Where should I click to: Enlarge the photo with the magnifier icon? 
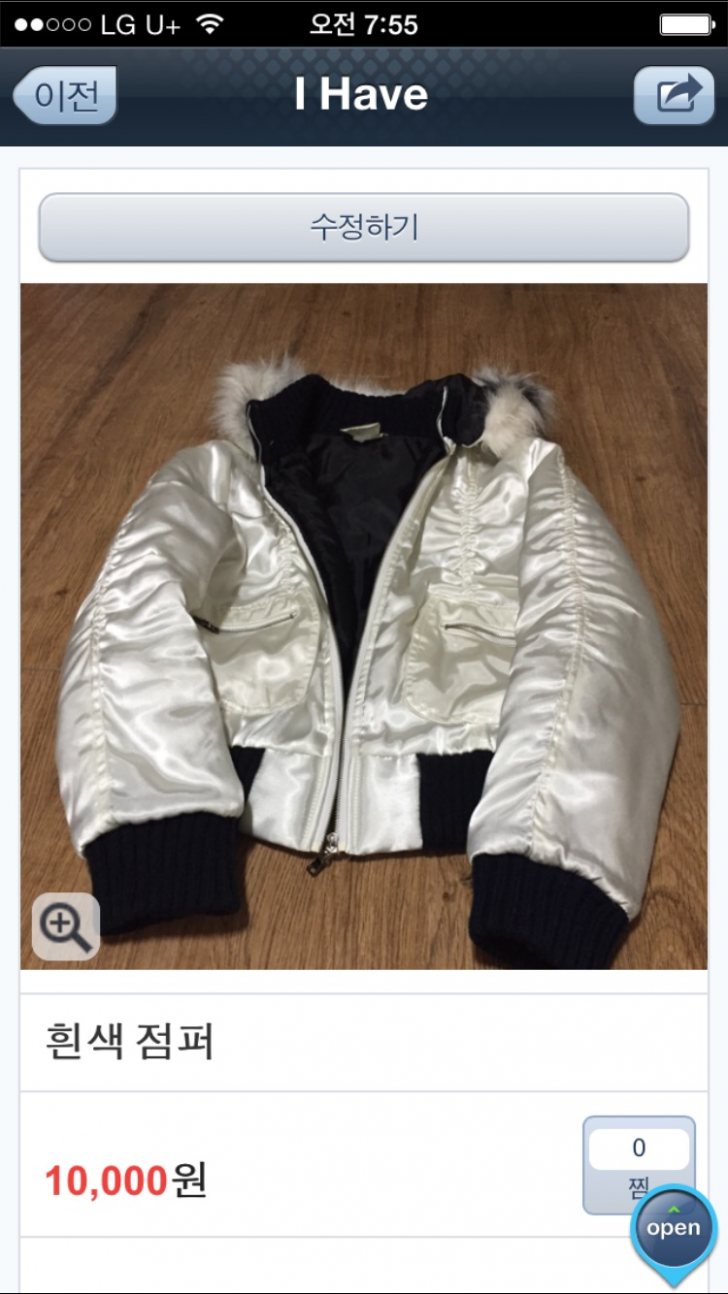(x=66, y=927)
